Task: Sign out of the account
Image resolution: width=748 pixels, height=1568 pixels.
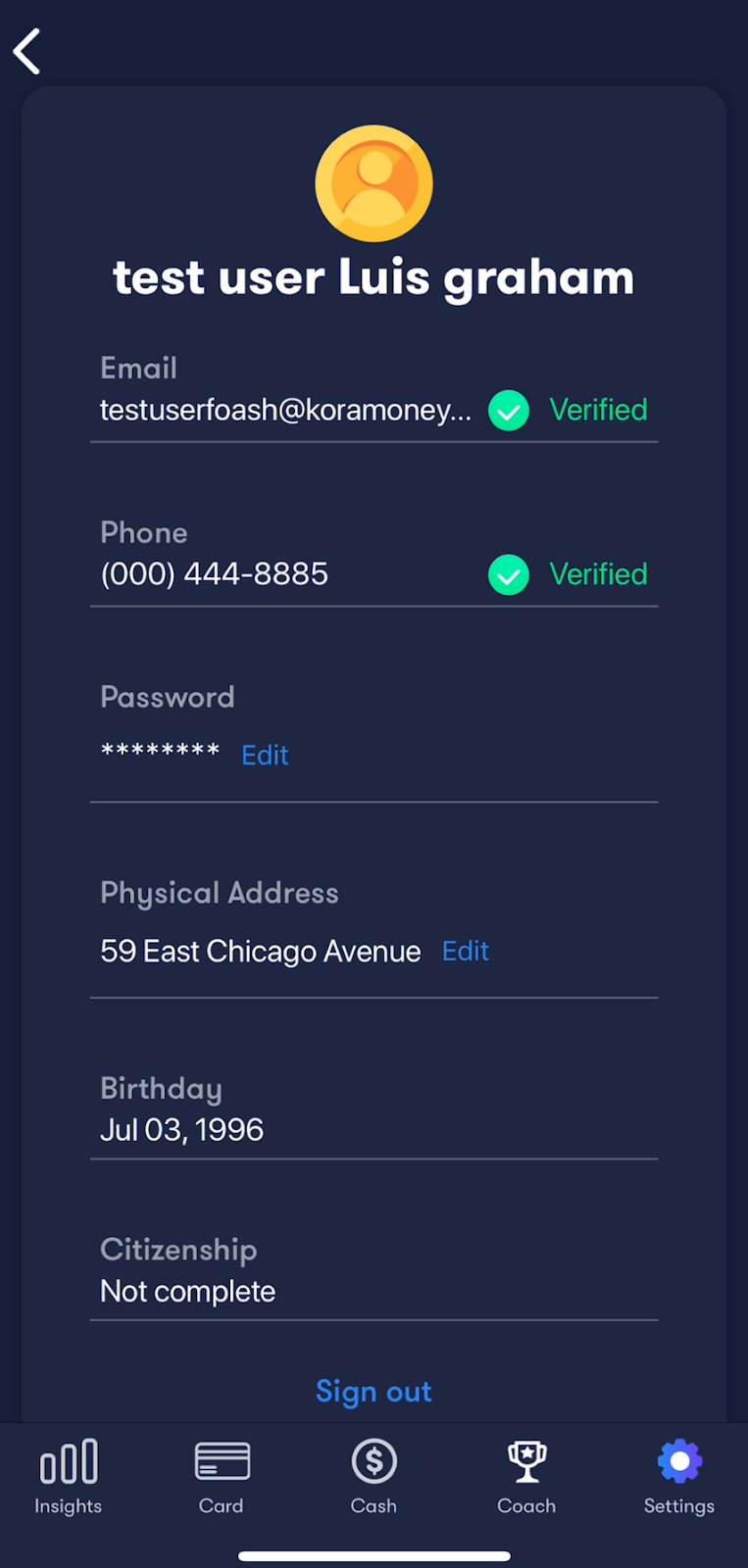Action: (374, 1392)
